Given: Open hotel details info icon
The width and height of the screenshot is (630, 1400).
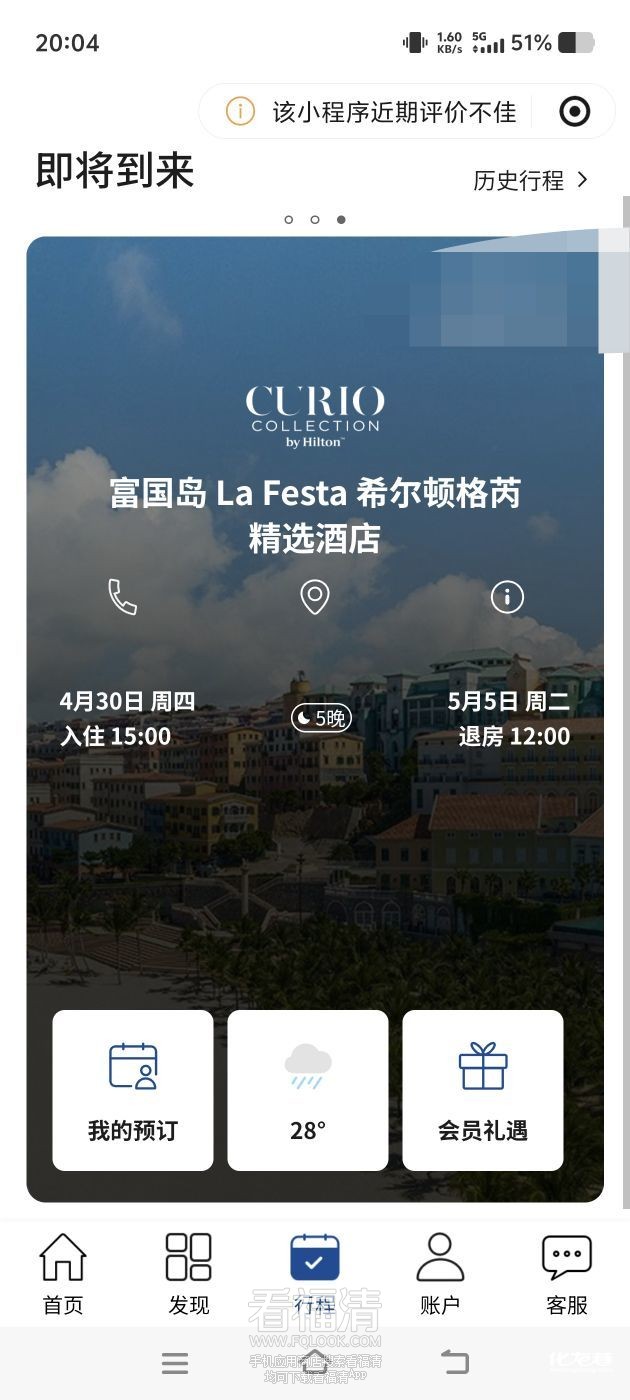Looking at the screenshot, I should (x=507, y=597).
